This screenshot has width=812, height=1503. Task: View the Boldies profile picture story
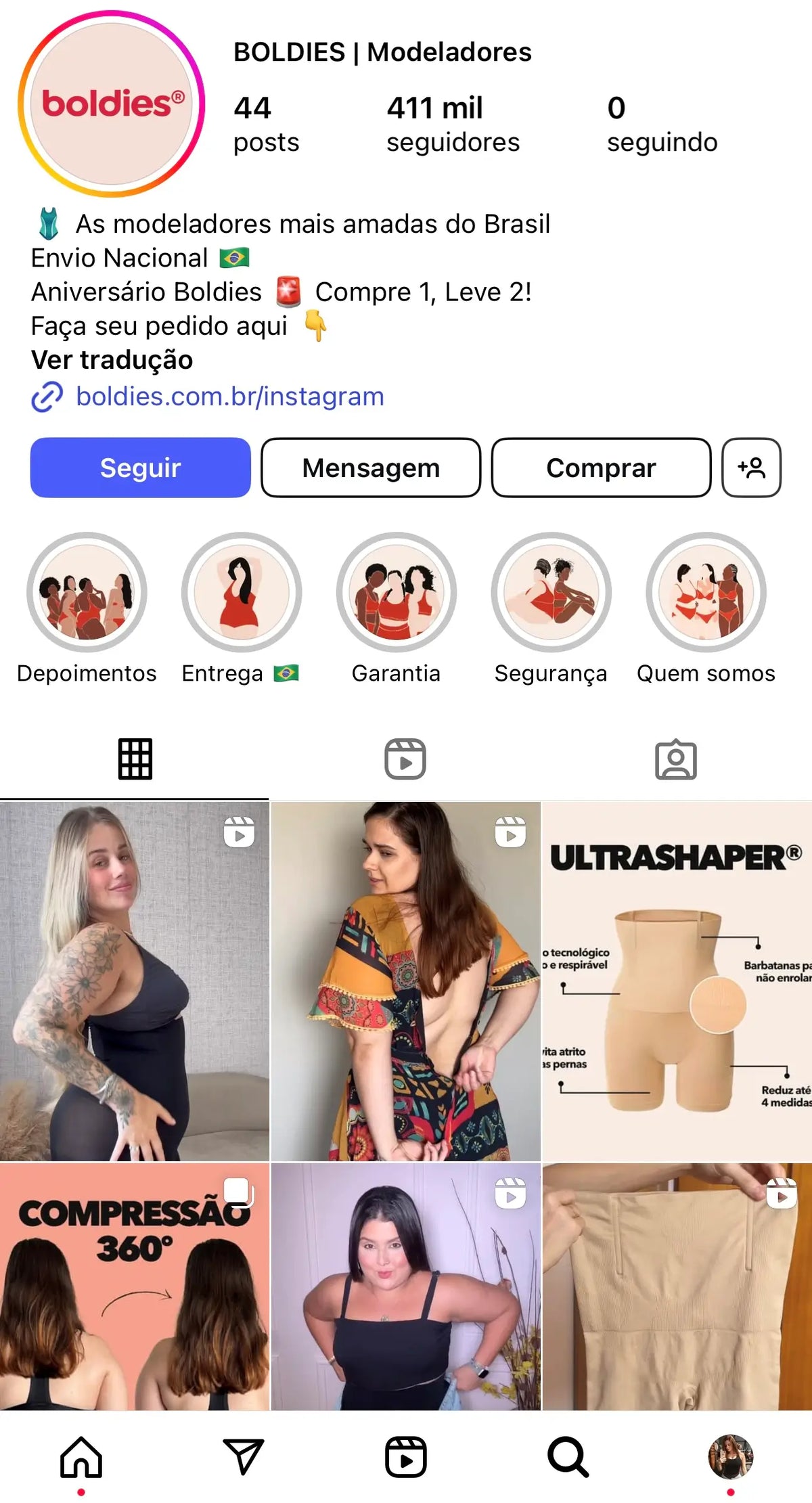tap(112, 104)
